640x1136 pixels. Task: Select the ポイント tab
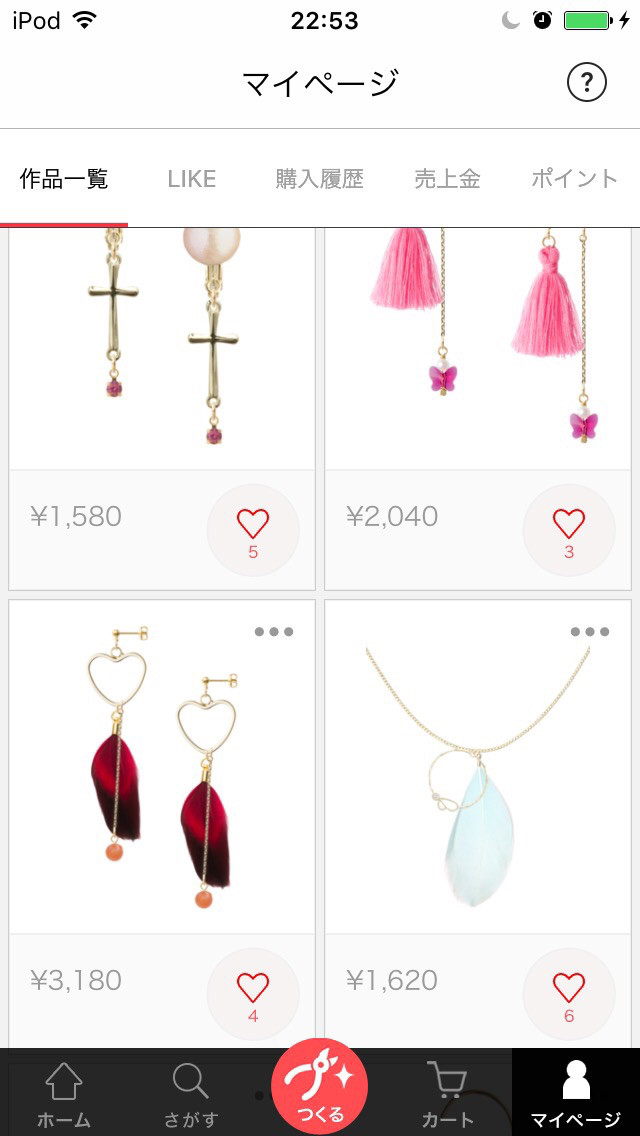click(575, 179)
